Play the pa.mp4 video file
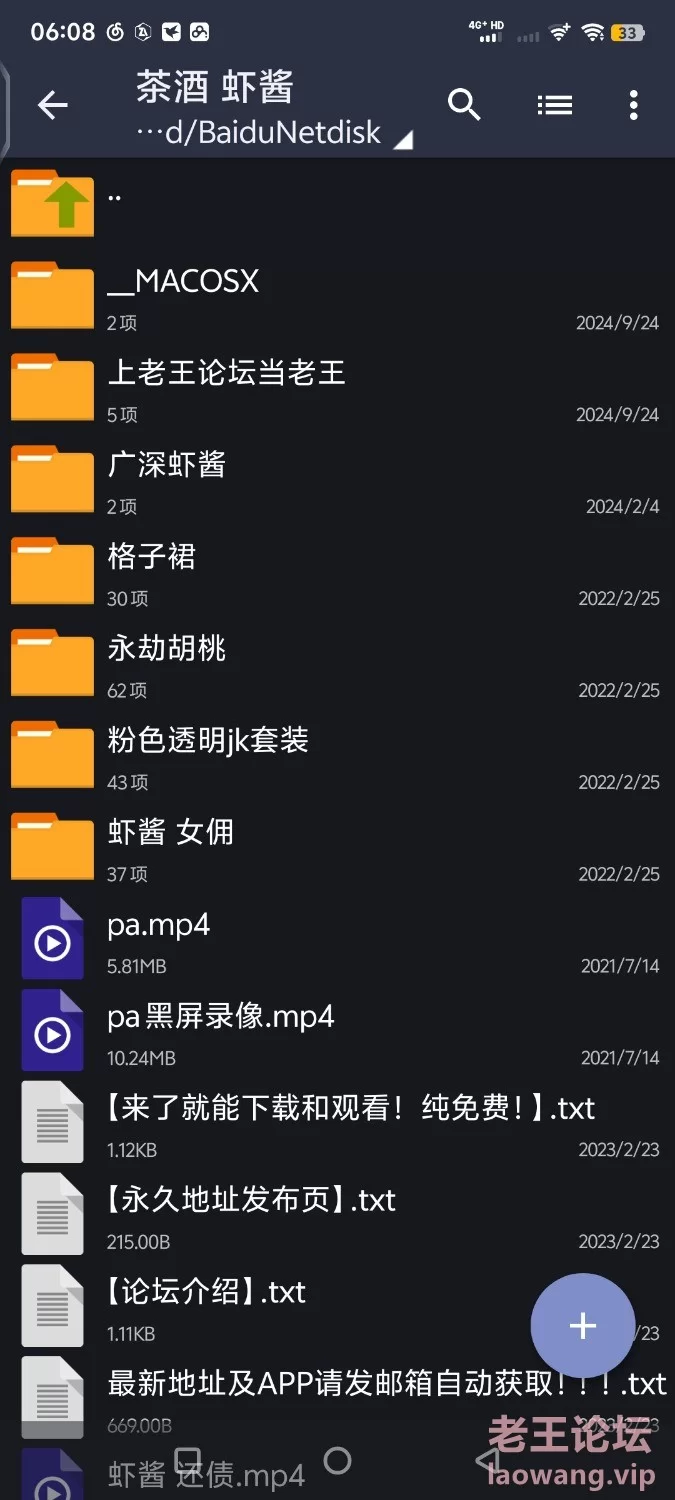The height and width of the screenshot is (1500, 675). 337,940
